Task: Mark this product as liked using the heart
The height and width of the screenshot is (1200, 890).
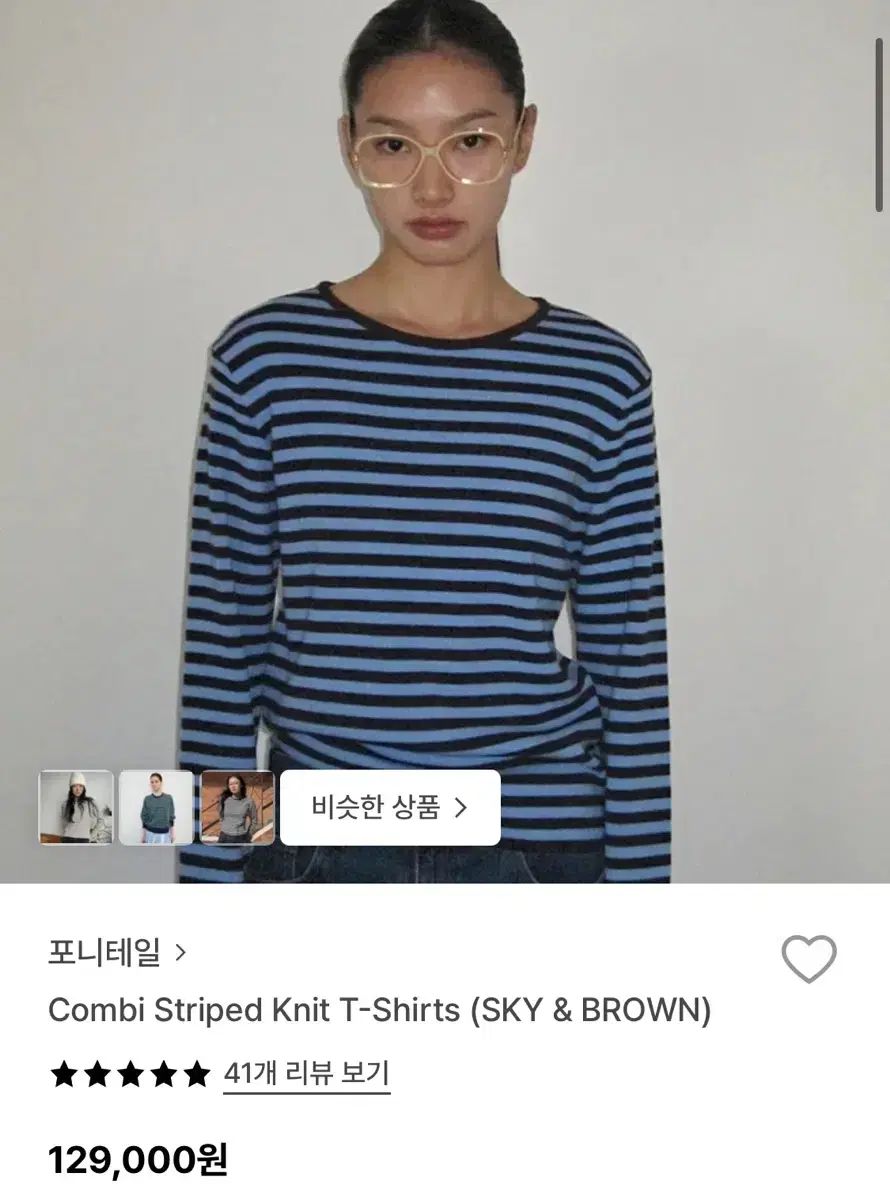Action: point(812,958)
